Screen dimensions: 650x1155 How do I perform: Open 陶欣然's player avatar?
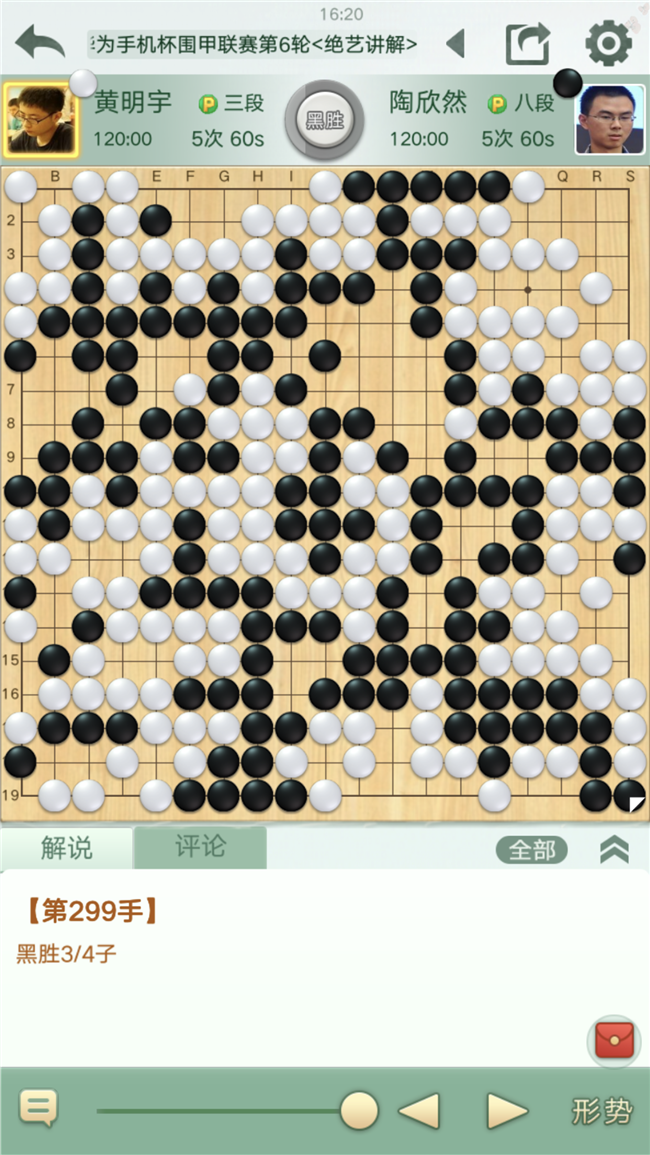point(609,120)
